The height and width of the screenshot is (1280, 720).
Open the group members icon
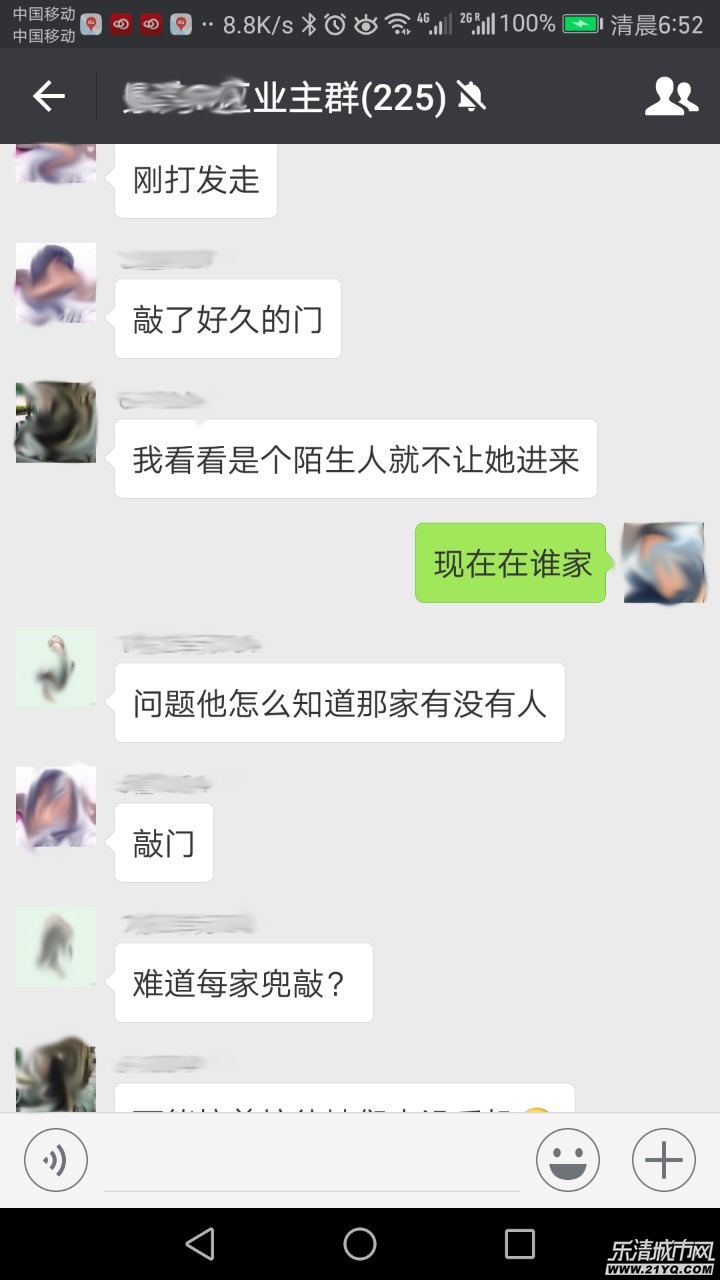pos(669,96)
